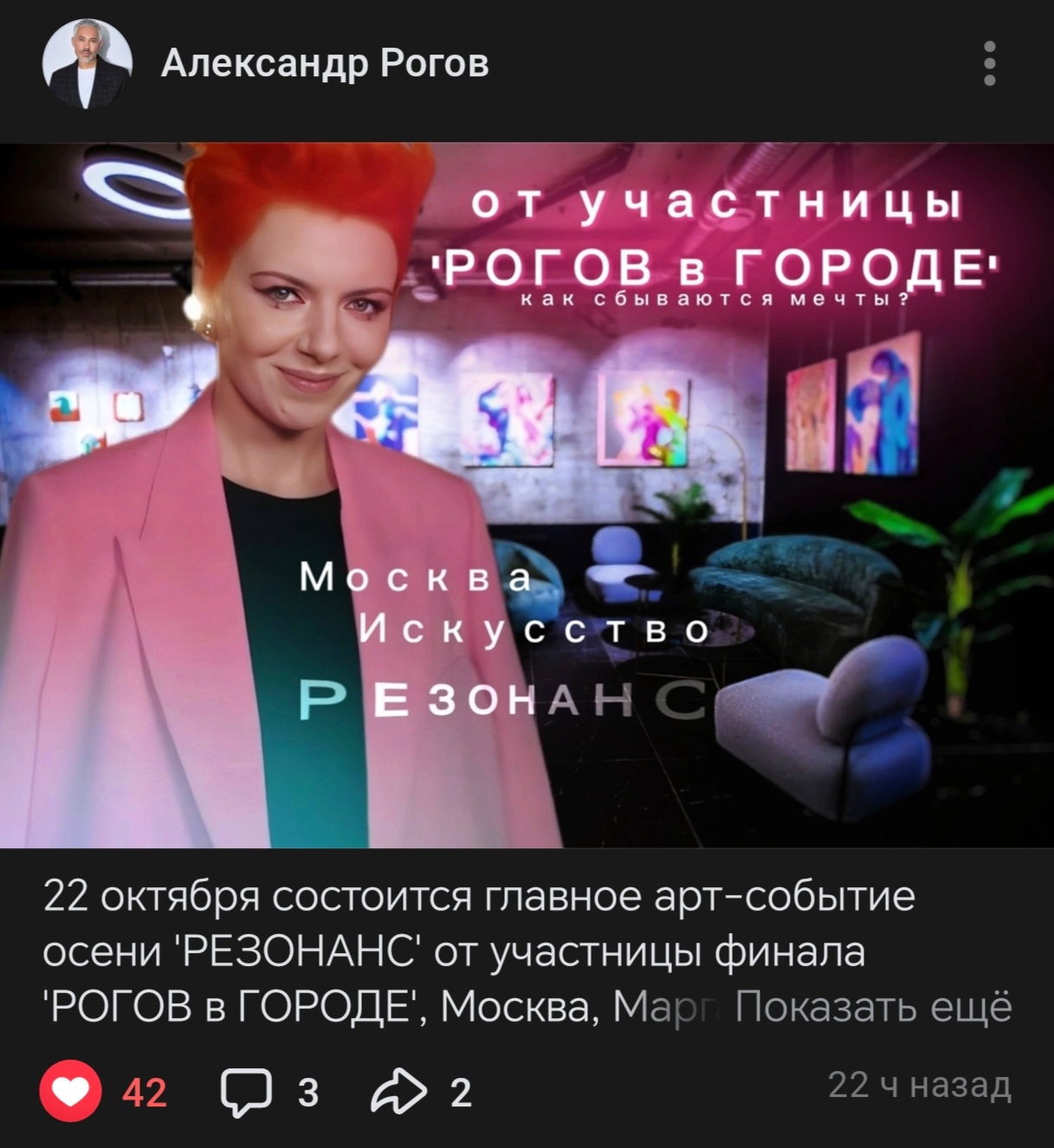Tap the author name Александр Рогов
The width and height of the screenshot is (1054, 1148).
tap(325, 63)
